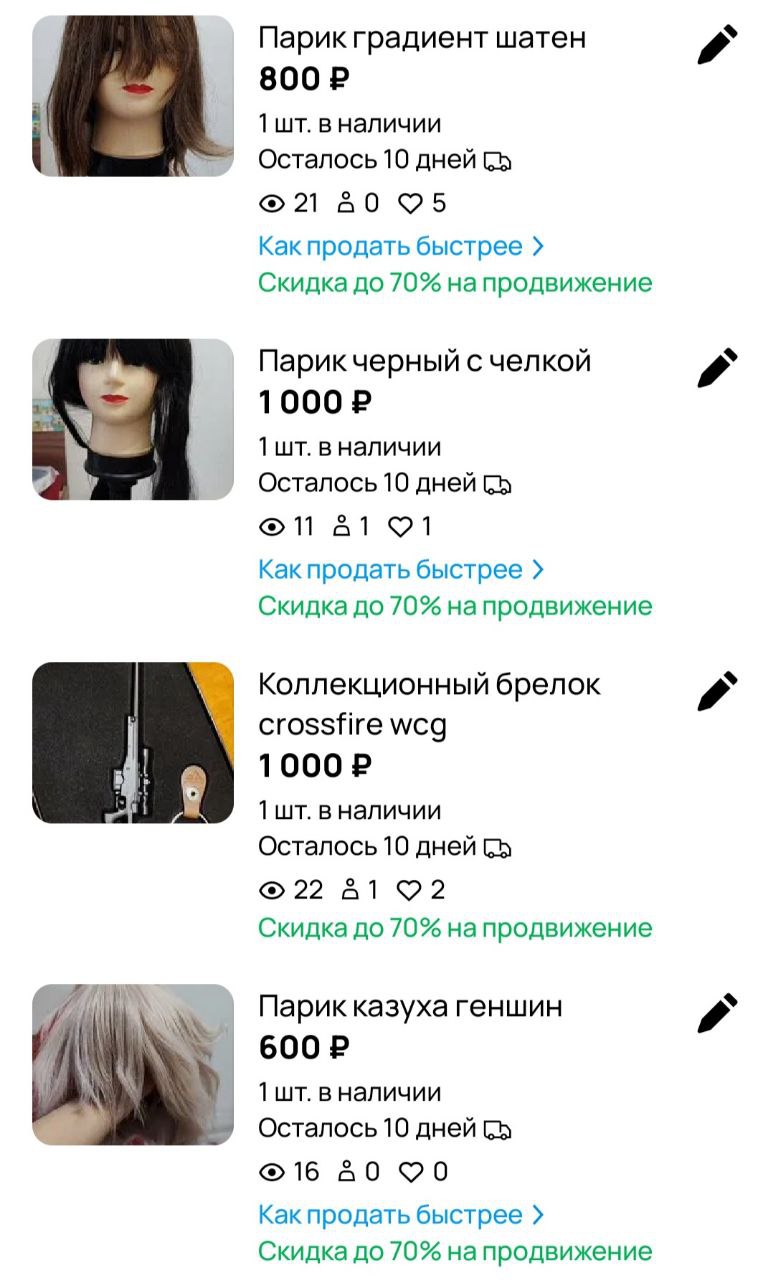Screen dimensions: 774x1280
Task: Edit the Парик казуха геншин listing
Action: tap(717, 1013)
